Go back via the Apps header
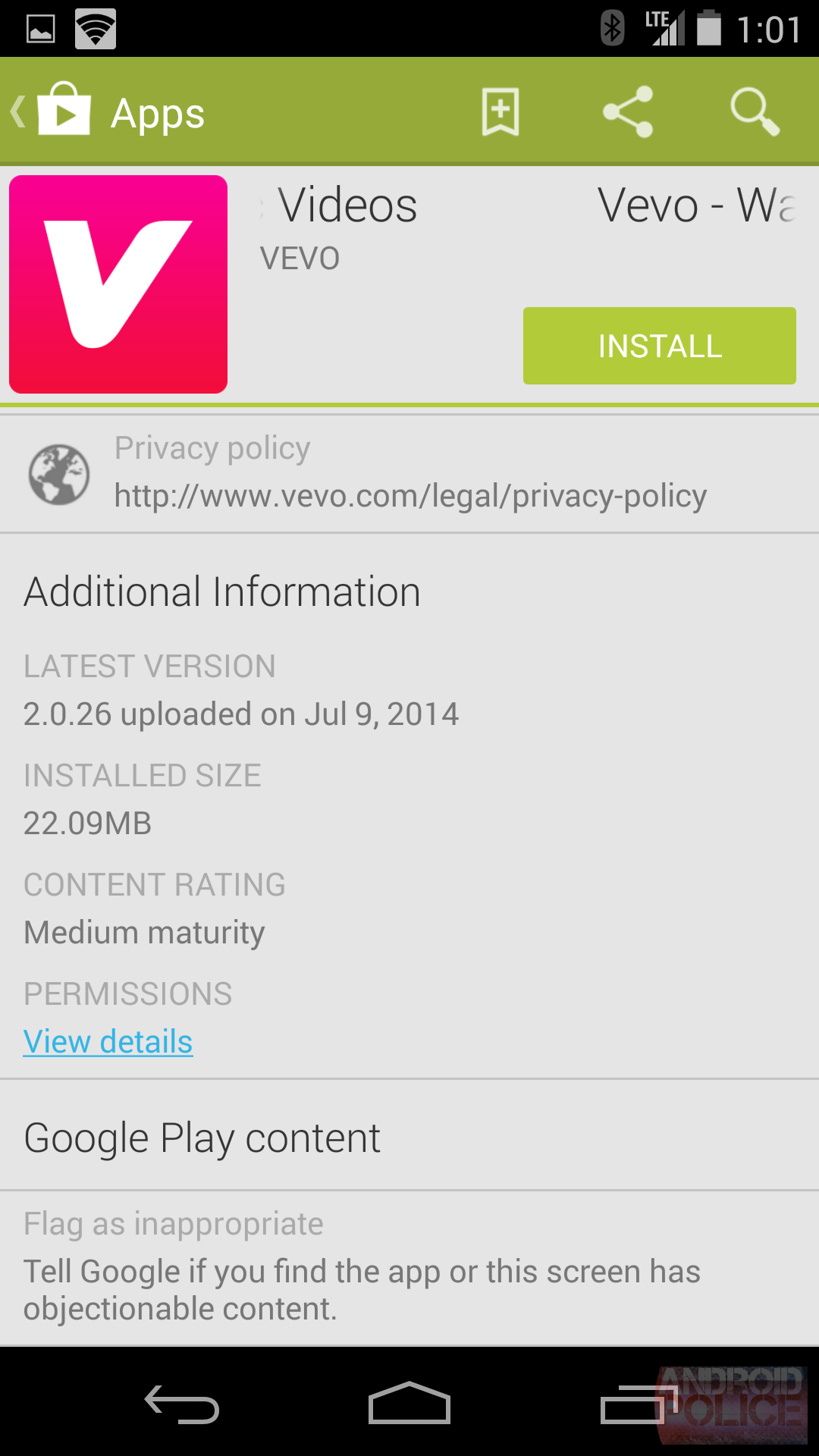Screen dimensions: 819x1456 tap(106, 114)
